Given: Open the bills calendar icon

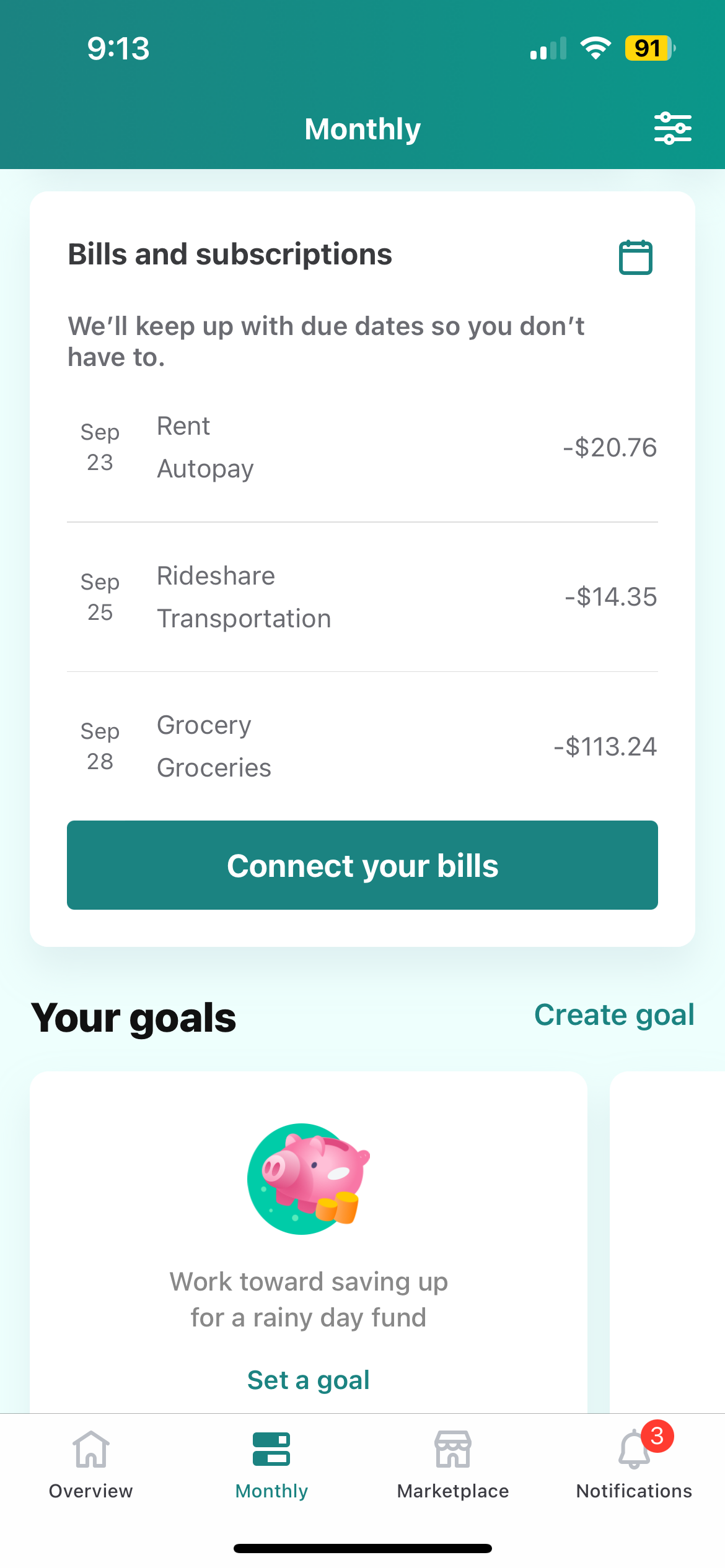Looking at the screenshot, I should tap(636, 257).
